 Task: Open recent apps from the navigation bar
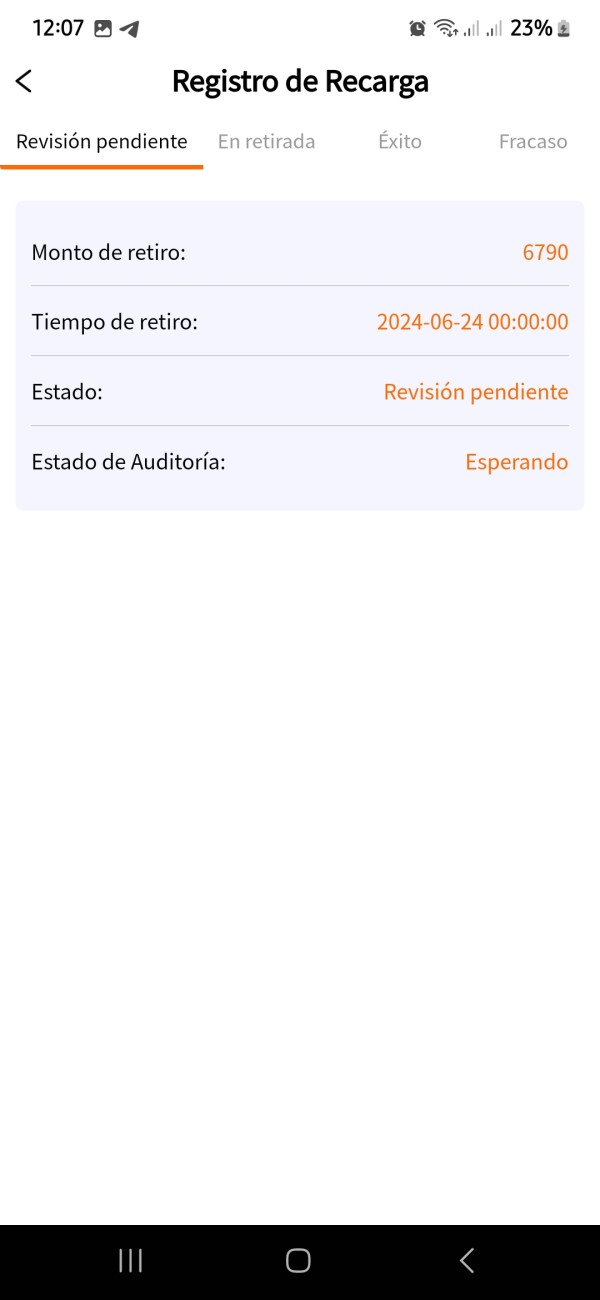(131, 1260)
